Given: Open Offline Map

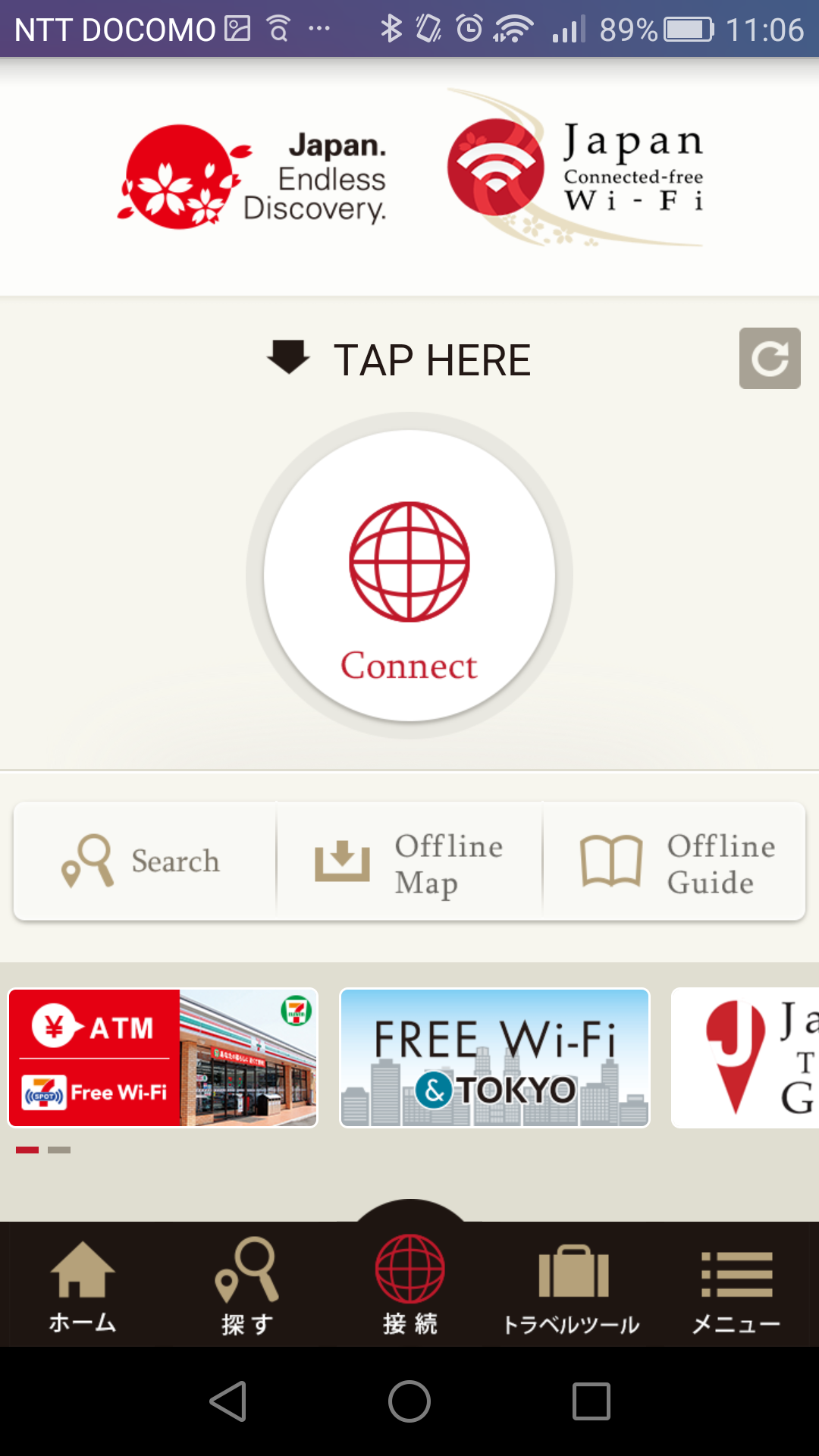Looking at the screenshot, I should [409, 863].
